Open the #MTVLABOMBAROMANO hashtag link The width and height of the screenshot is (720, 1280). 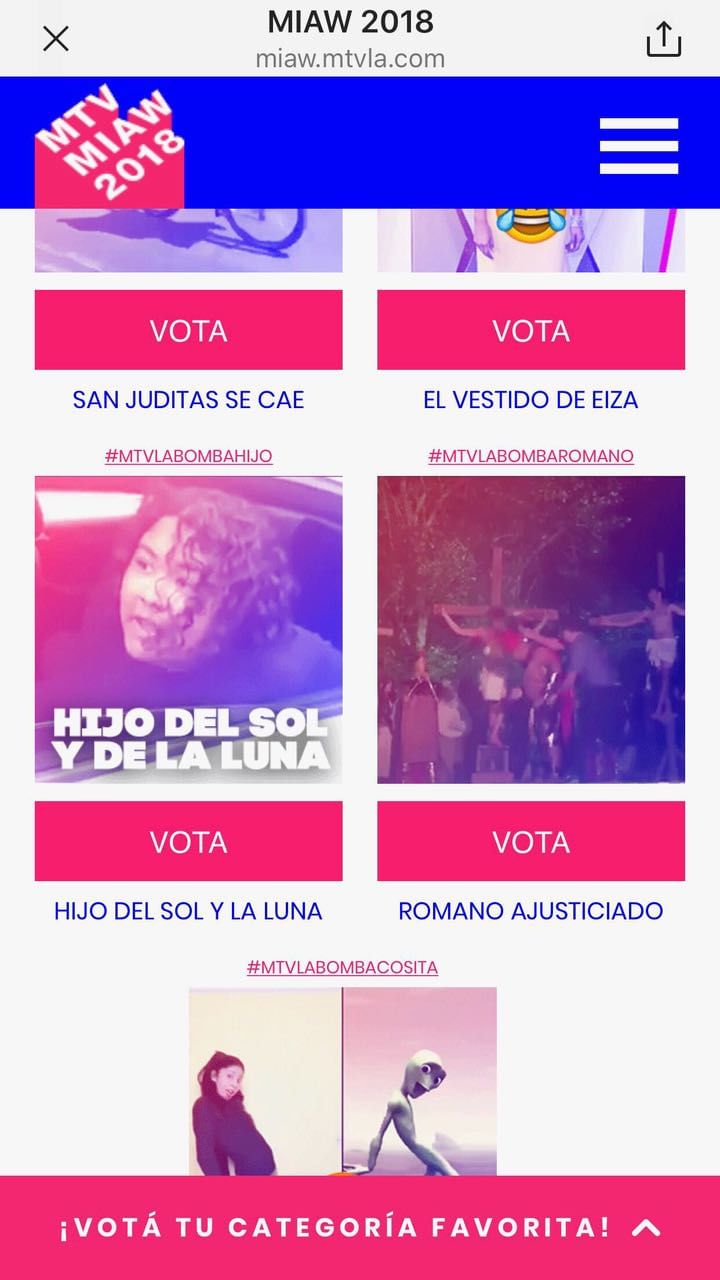click(531, 456)
